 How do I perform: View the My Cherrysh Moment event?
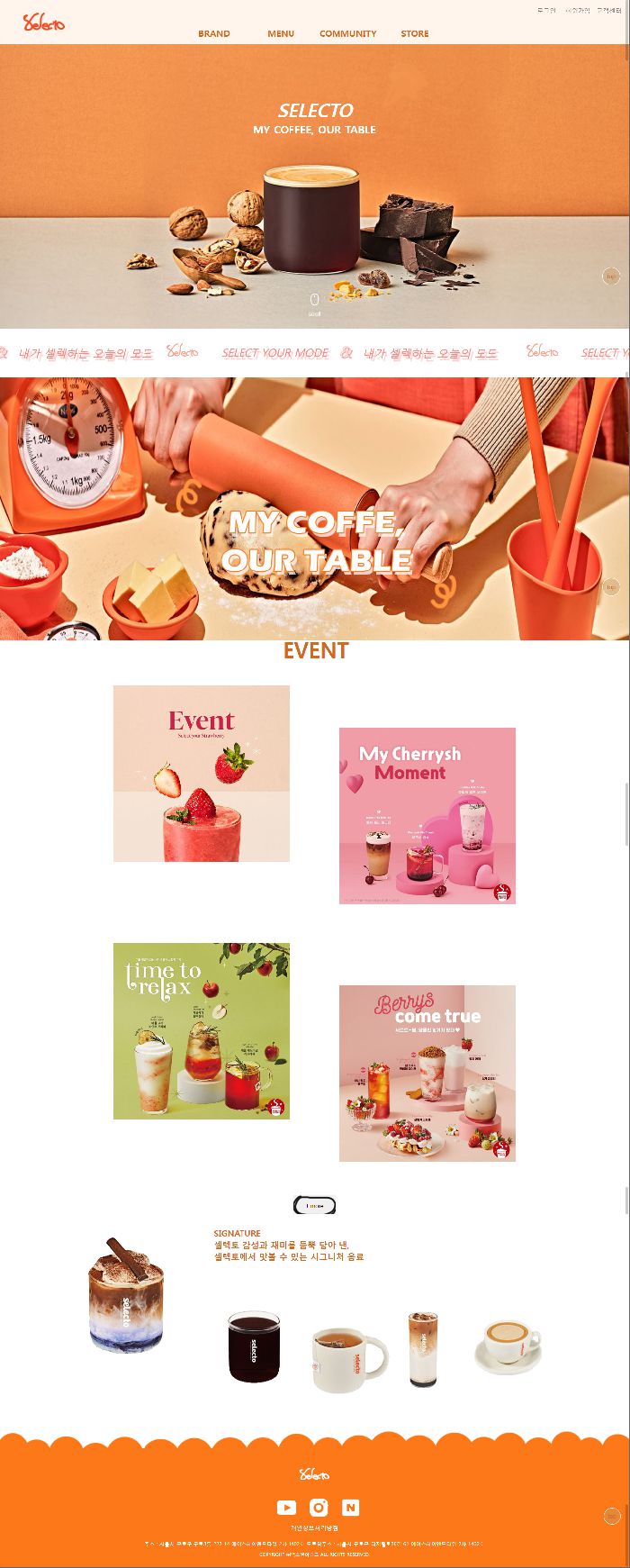click(x=427, y=816)
